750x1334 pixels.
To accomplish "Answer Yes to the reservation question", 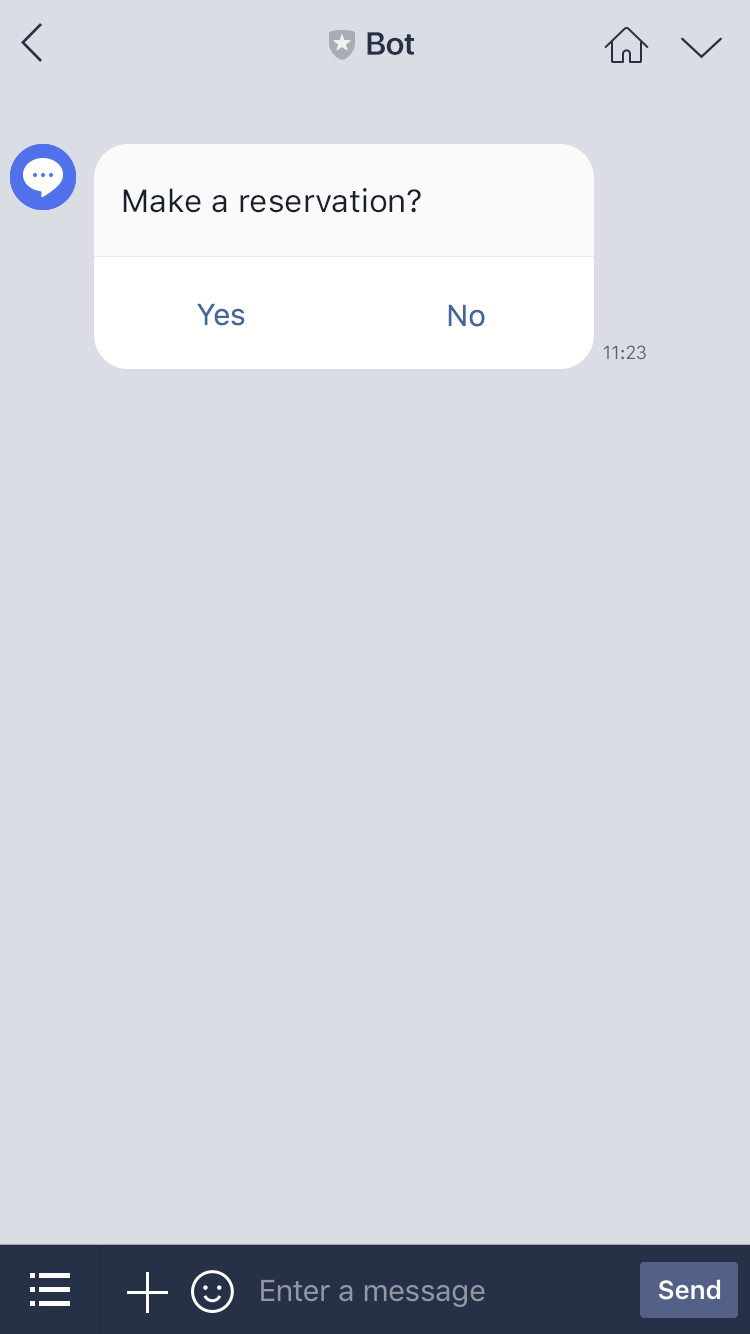I will click(x=220, y=314).
